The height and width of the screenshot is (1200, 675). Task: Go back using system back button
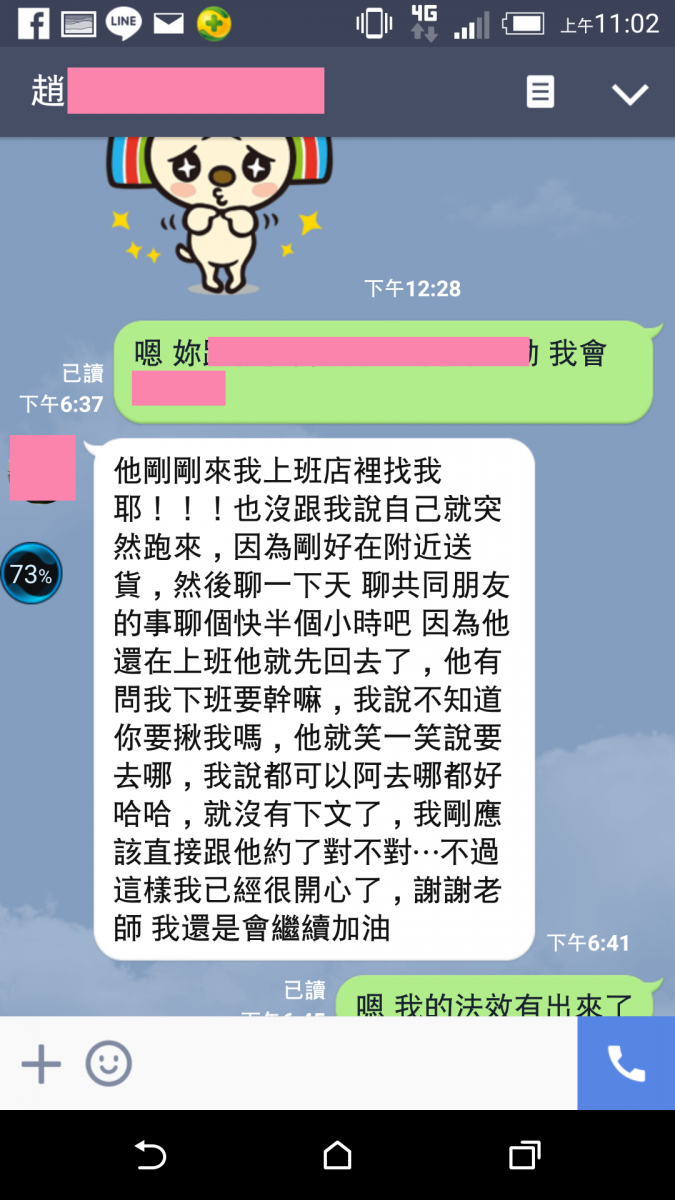point(150,1156)
